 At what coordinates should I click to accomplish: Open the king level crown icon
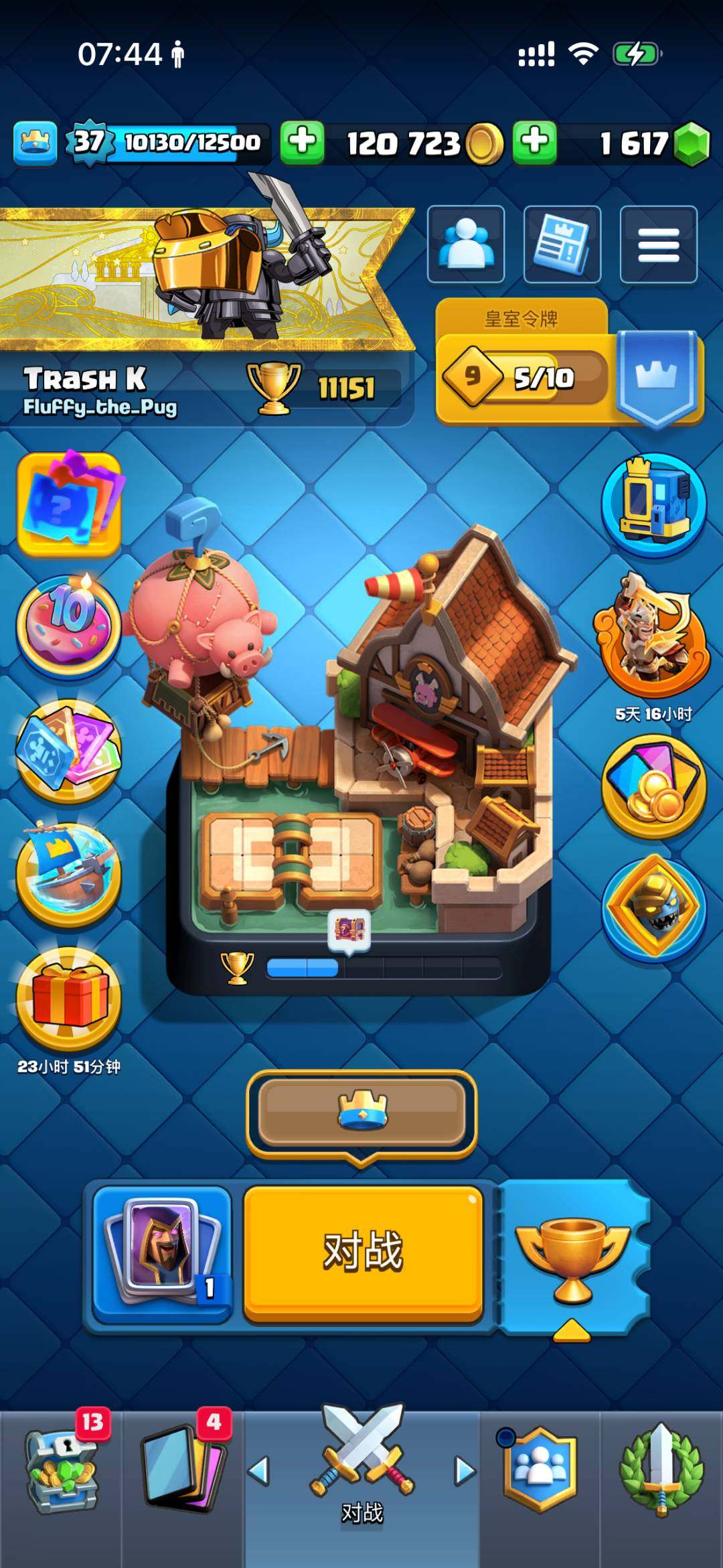(35, 142)
